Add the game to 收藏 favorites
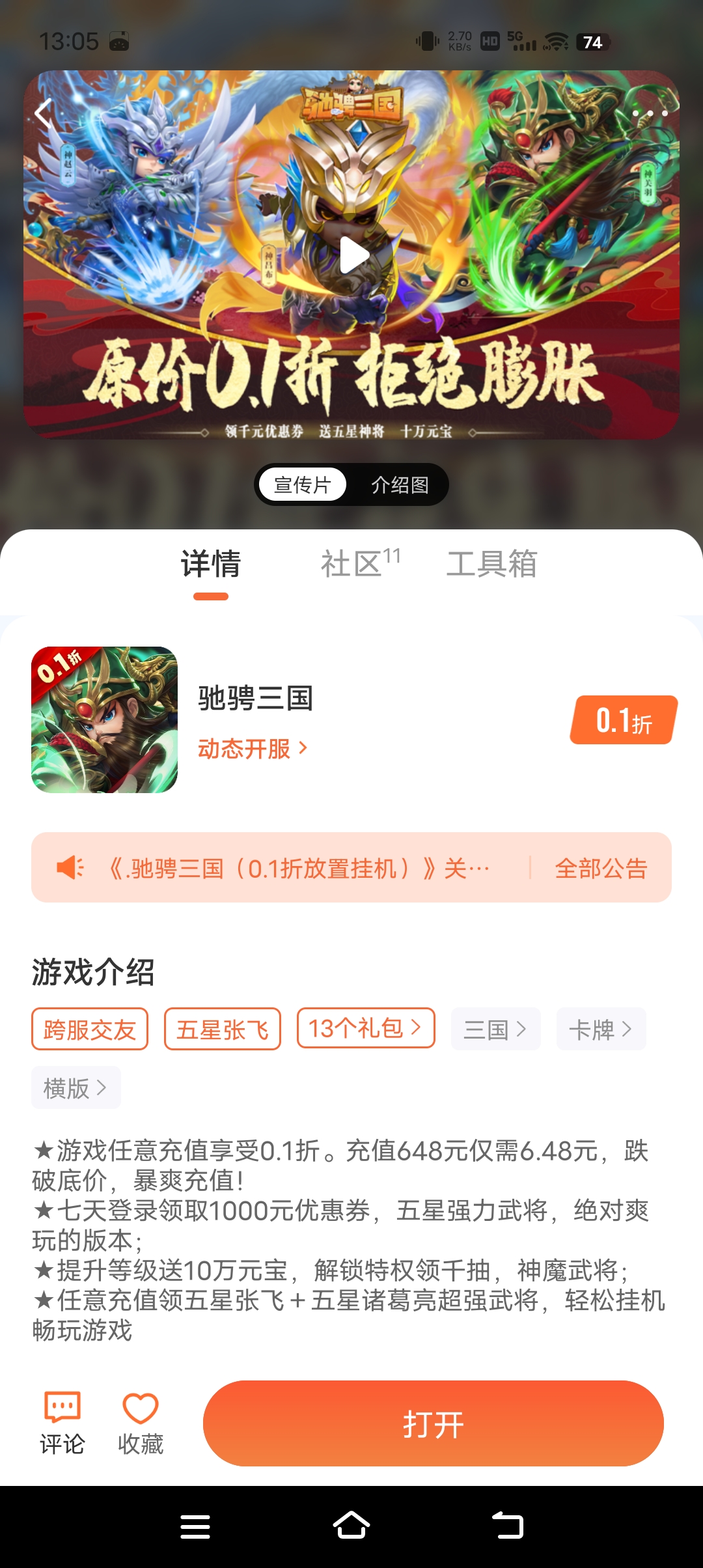Screen dimensions: 703x1568 point(141,1424)
